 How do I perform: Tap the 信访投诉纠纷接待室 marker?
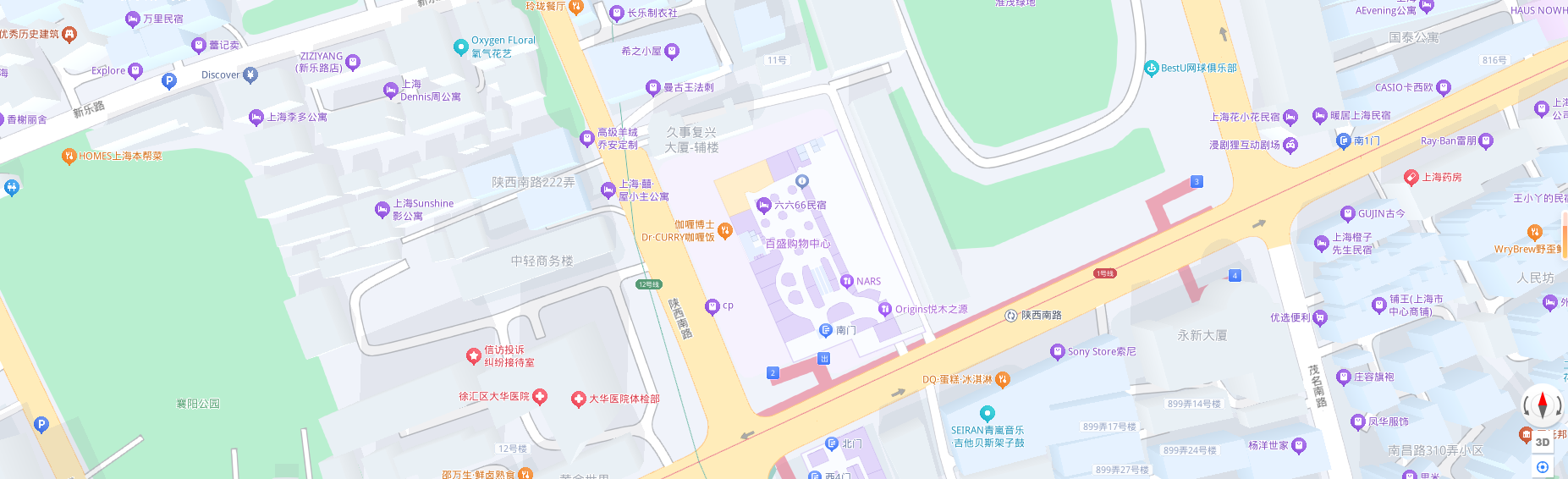474,356
